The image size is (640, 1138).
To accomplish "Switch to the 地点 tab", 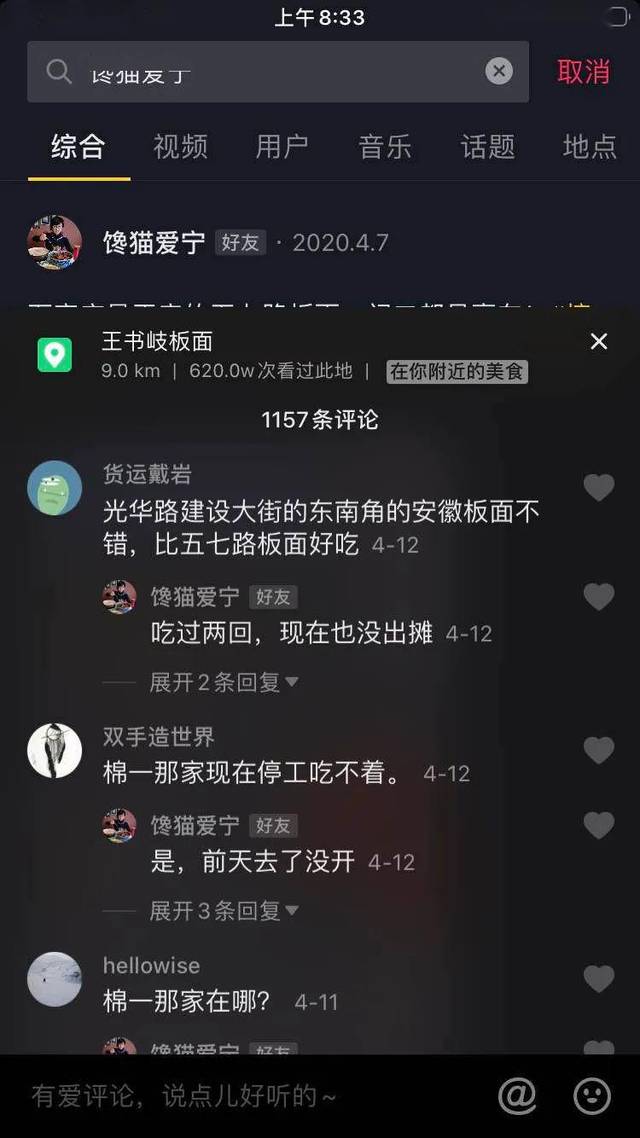I will click(x=589, y=147).
